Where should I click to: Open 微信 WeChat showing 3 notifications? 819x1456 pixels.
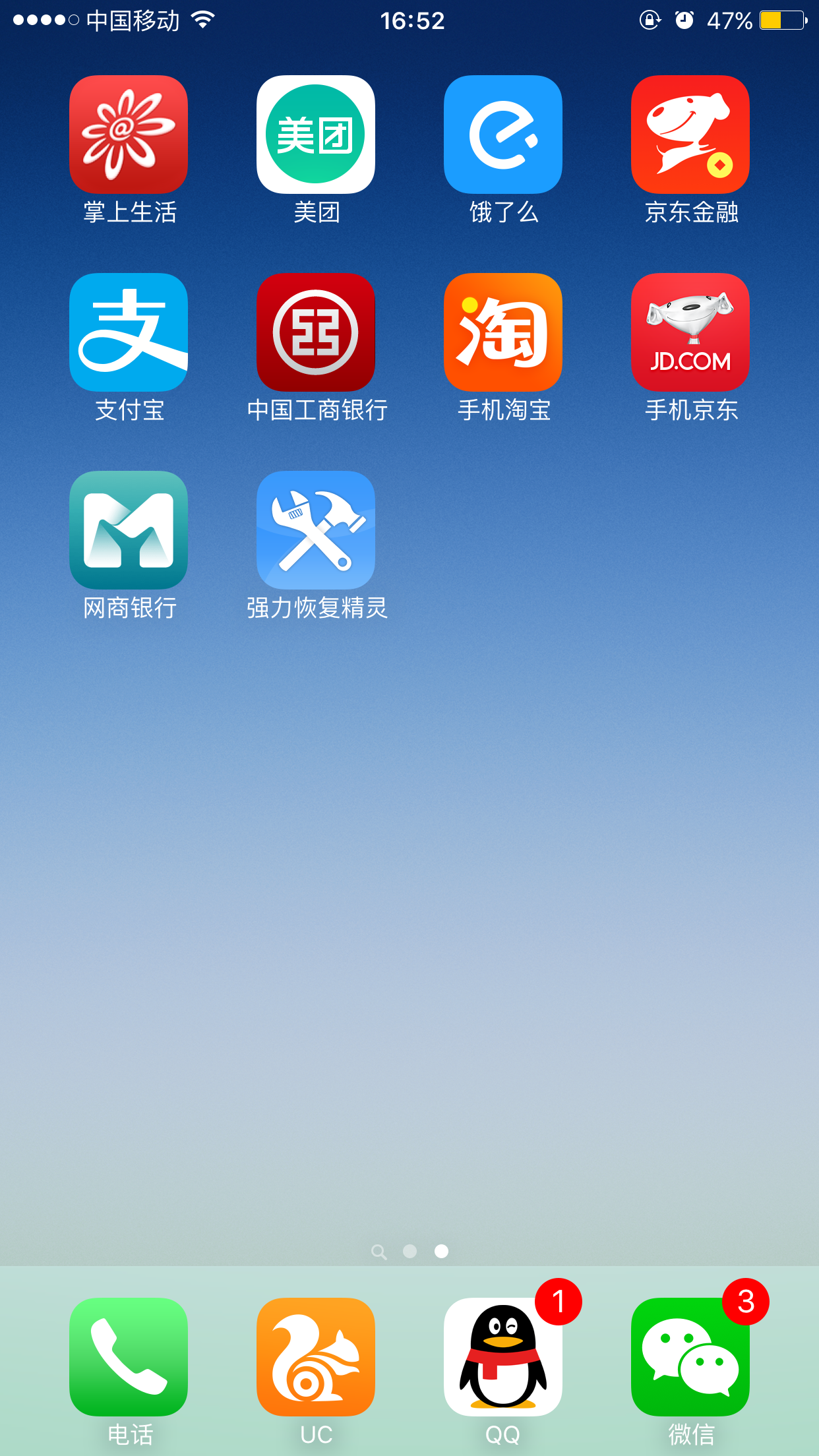pos(690,1358)
